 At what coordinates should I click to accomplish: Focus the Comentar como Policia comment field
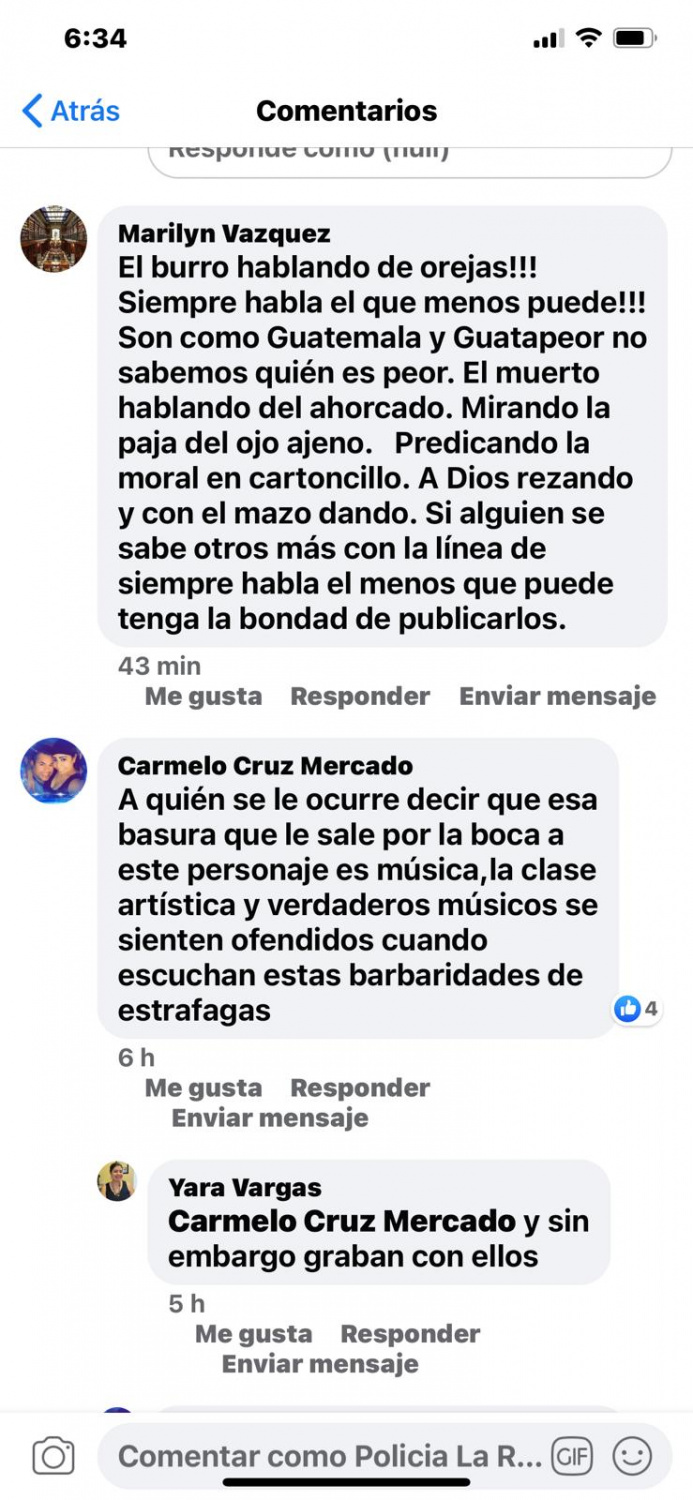coord(330,1456)
